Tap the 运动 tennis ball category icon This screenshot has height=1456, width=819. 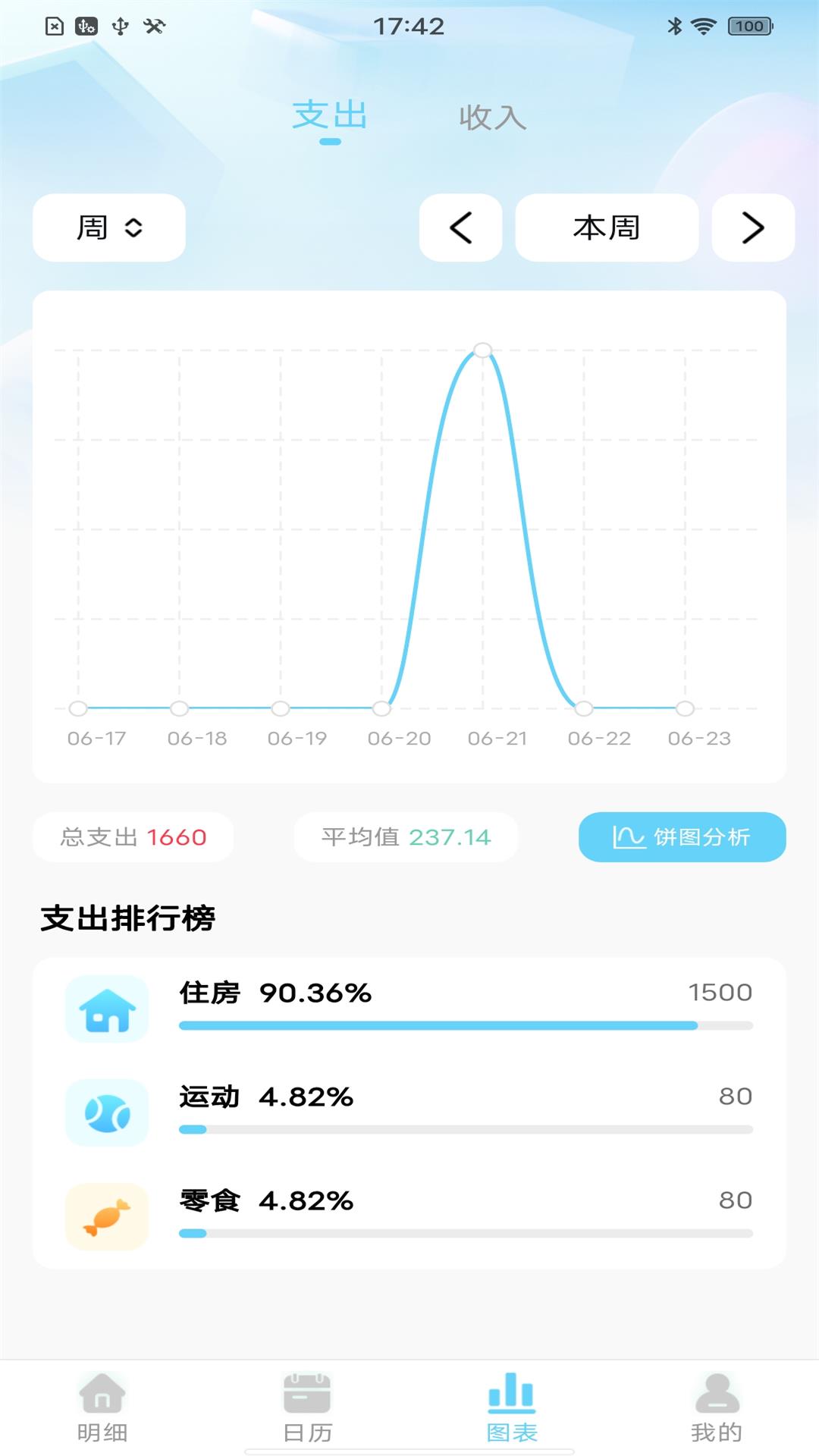click(x=107, y=1113)
